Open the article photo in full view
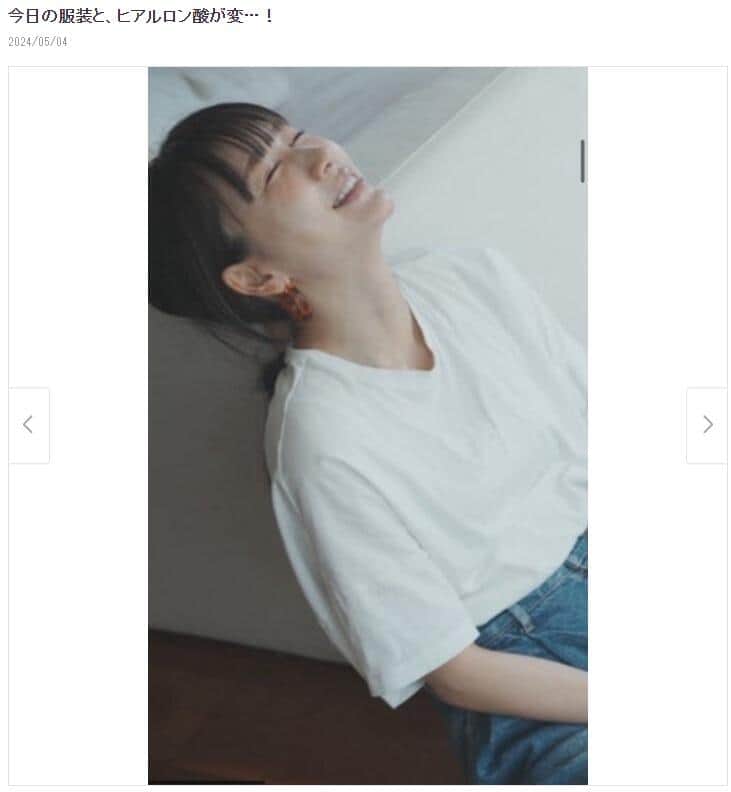This screenshot has height=792, width=731. [367, 425]
